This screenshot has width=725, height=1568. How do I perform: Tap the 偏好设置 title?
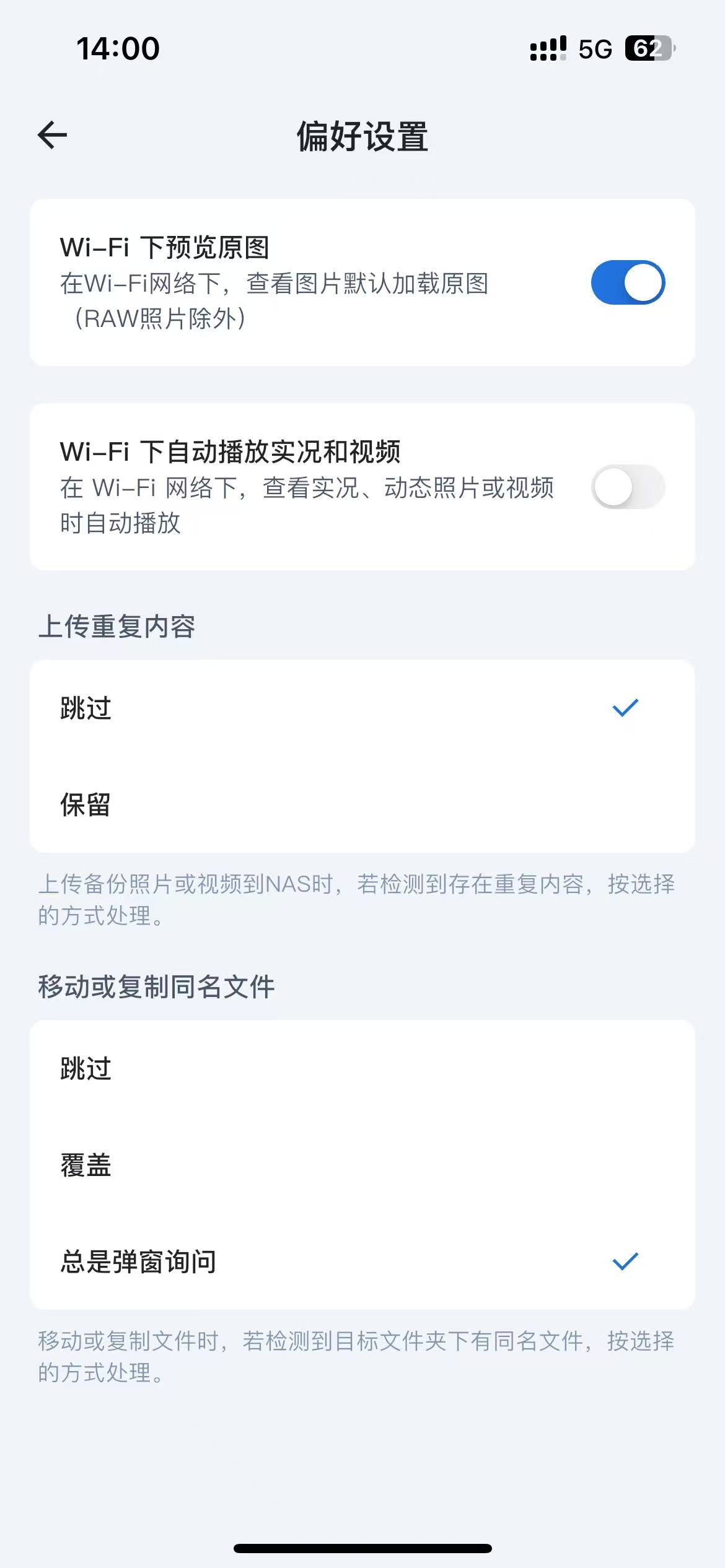click(x=362, y=135)
